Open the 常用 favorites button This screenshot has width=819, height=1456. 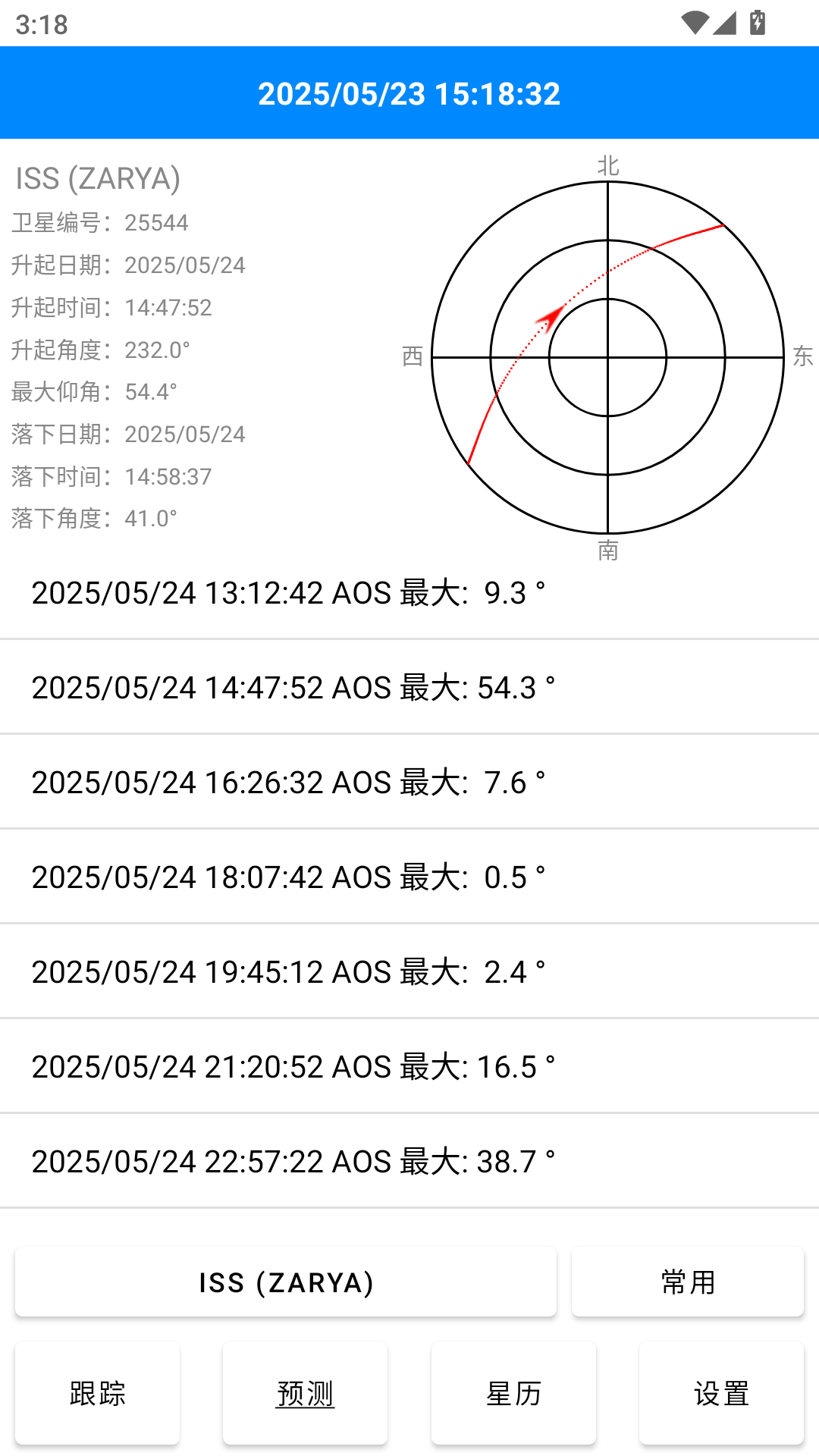[687, 1282]
